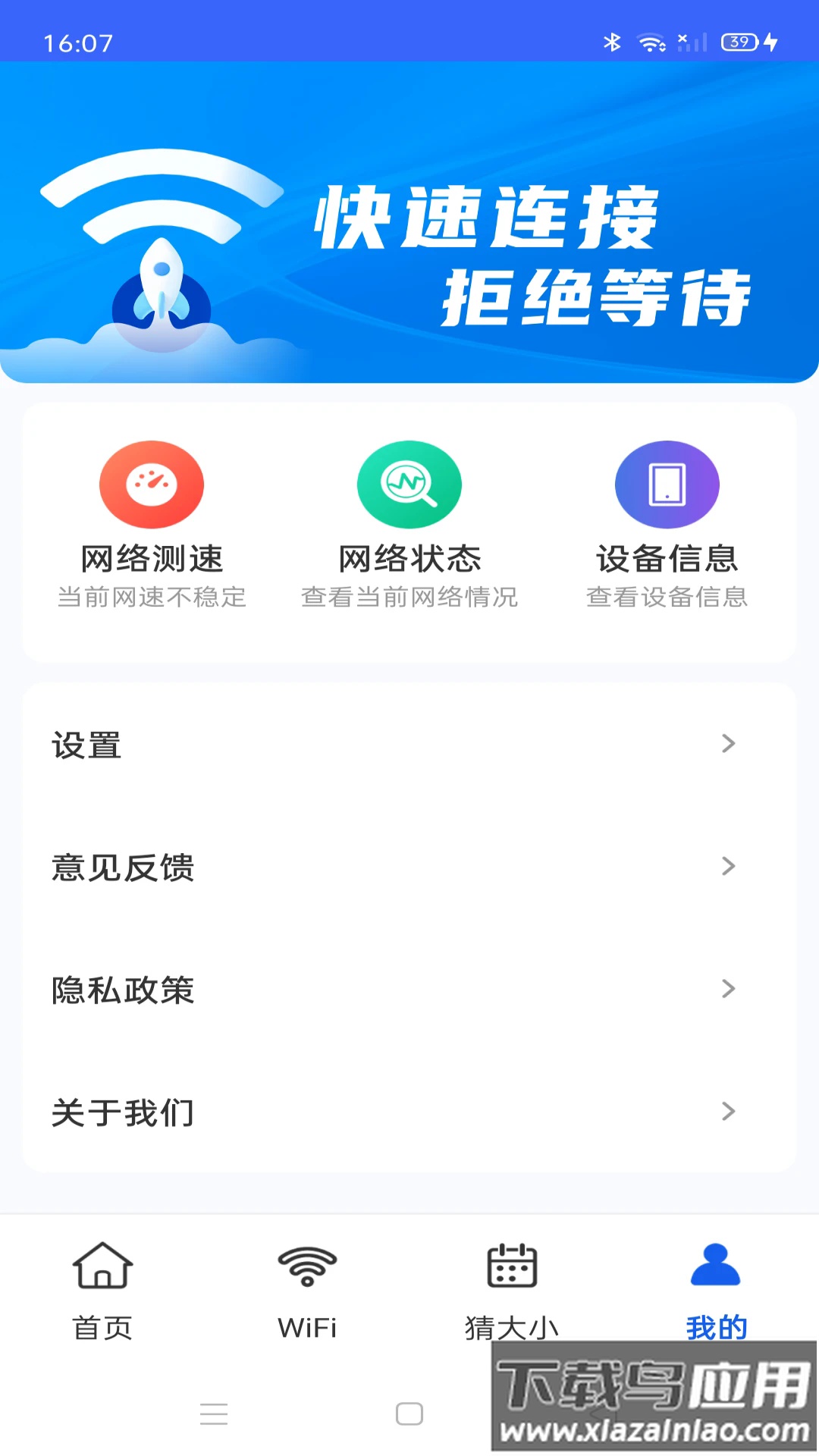
Task: Select the 网络状态 network status icon
Action: coord(409,484)
